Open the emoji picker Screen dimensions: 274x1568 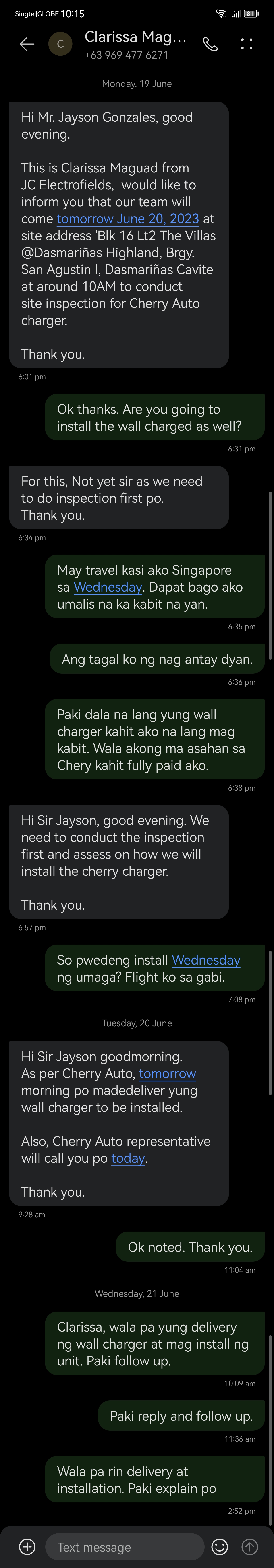pos(220,1546)
